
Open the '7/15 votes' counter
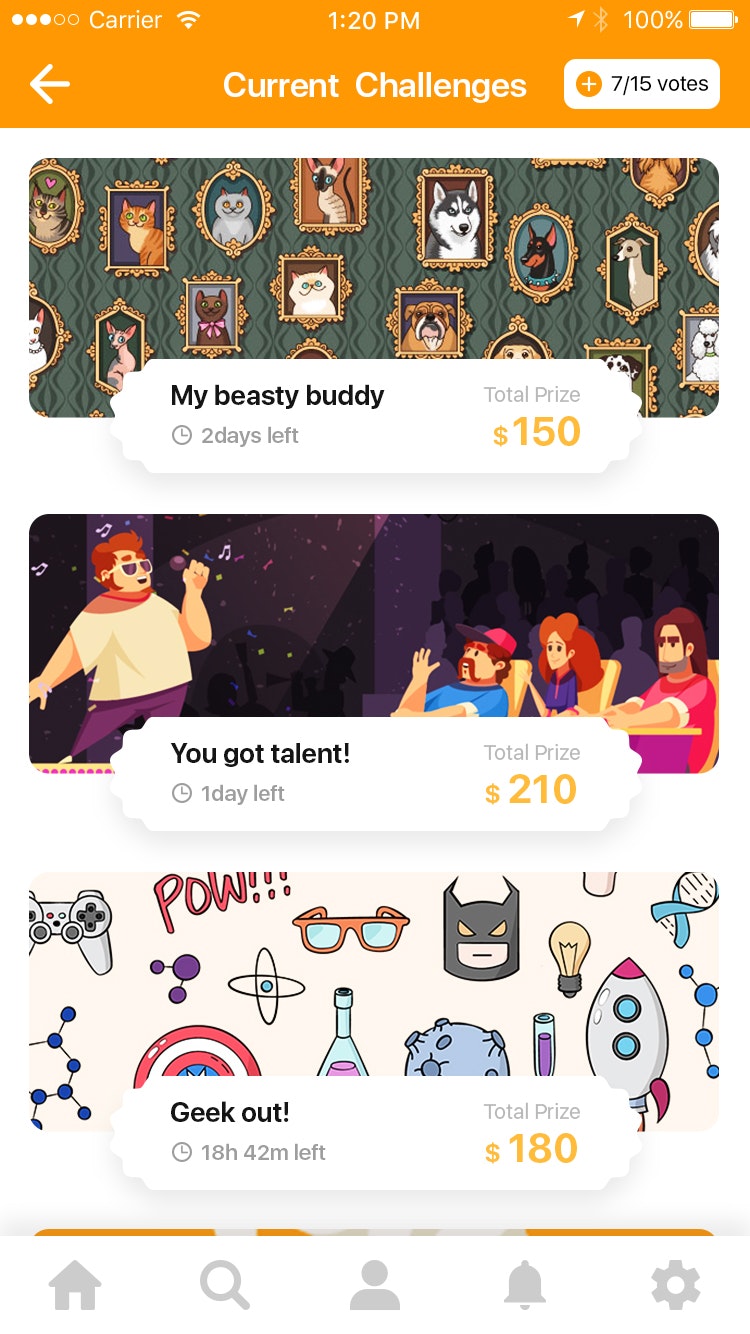(641, 84)
